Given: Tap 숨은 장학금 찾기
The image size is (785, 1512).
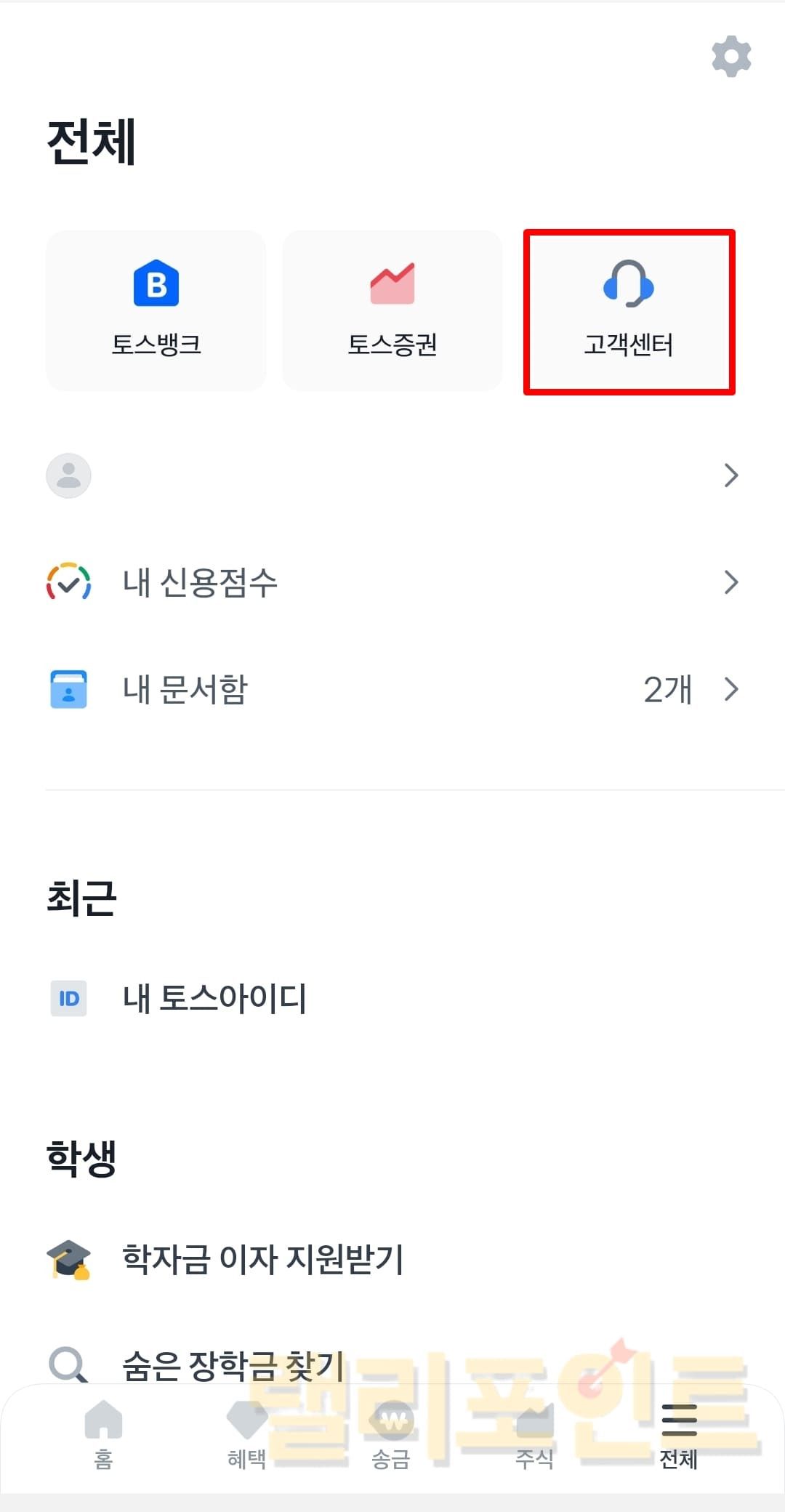Looking at the screenshot, I should coord(233,1365).
